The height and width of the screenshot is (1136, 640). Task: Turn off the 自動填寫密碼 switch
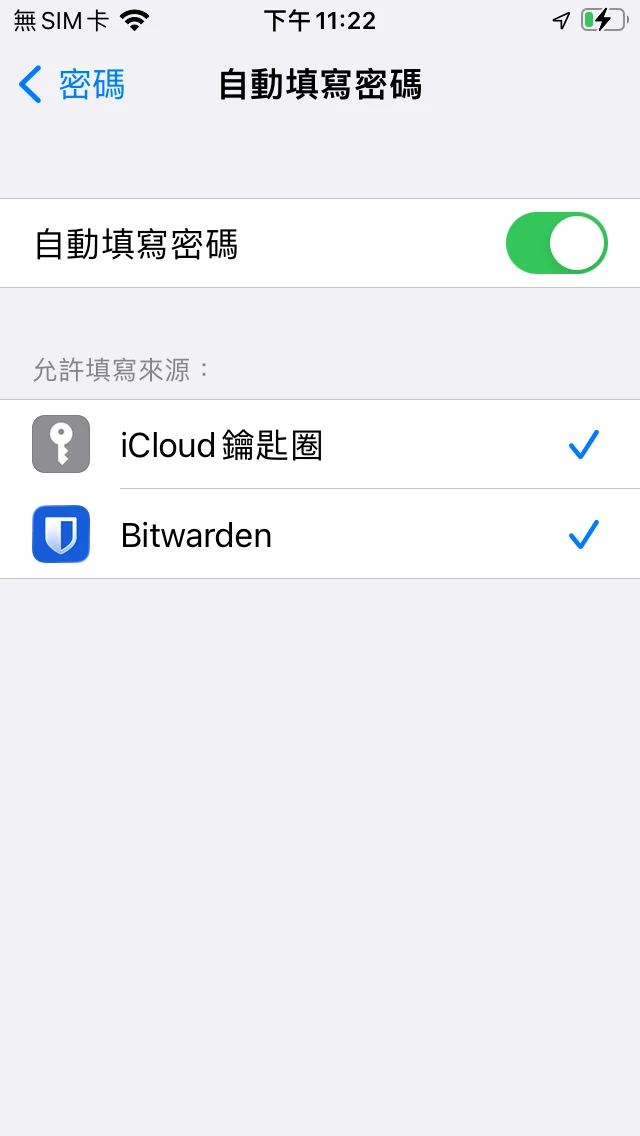click(556, 243)
